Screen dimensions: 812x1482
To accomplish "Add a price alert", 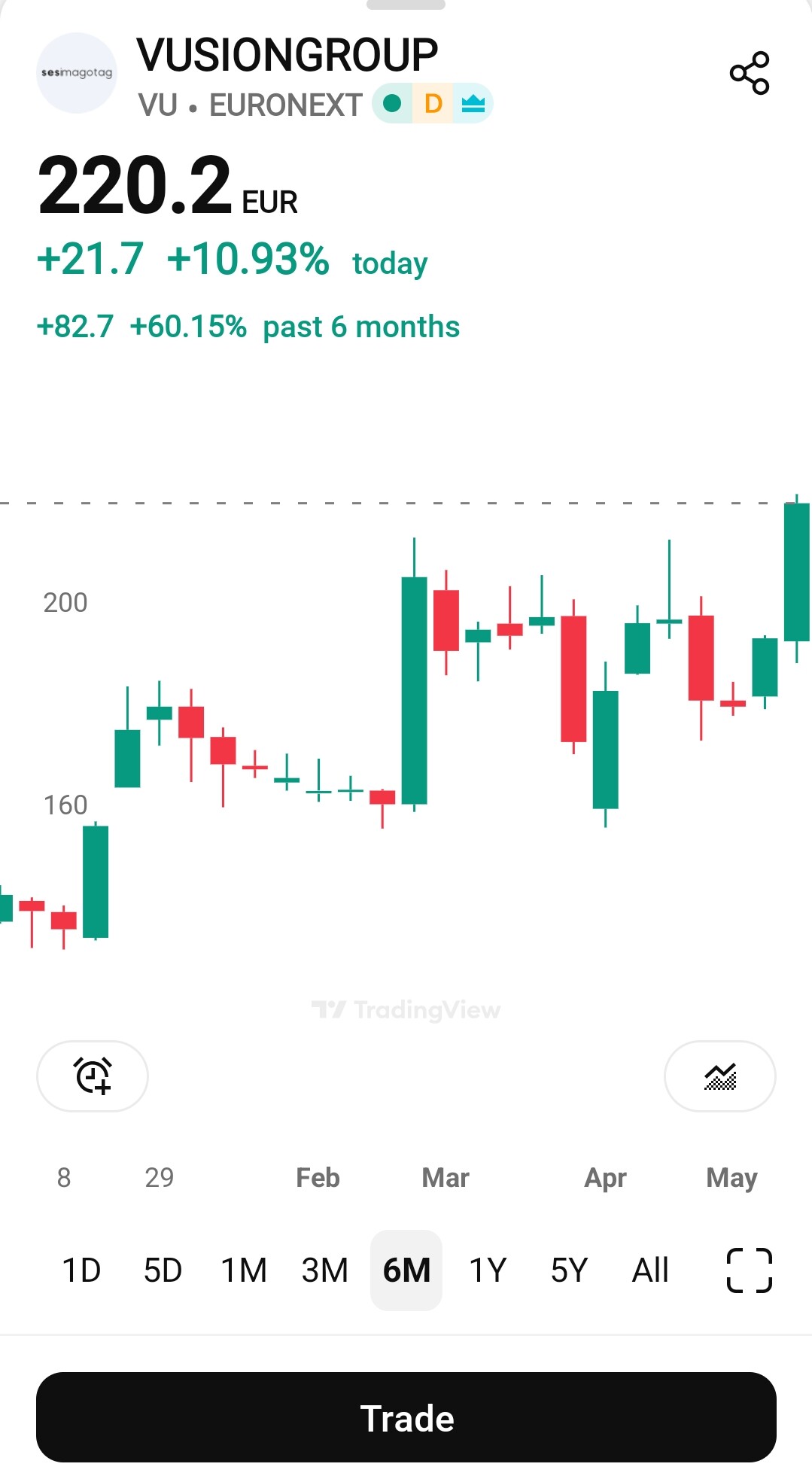I will (93, 1076).
